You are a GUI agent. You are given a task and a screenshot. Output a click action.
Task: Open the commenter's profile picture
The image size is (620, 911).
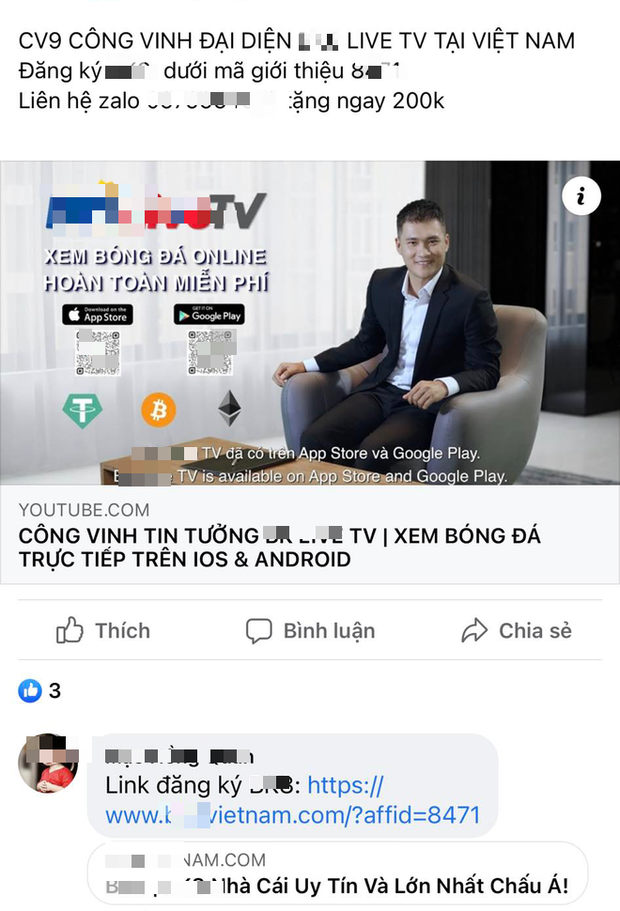pyautogui.click(x=47, y=763)
